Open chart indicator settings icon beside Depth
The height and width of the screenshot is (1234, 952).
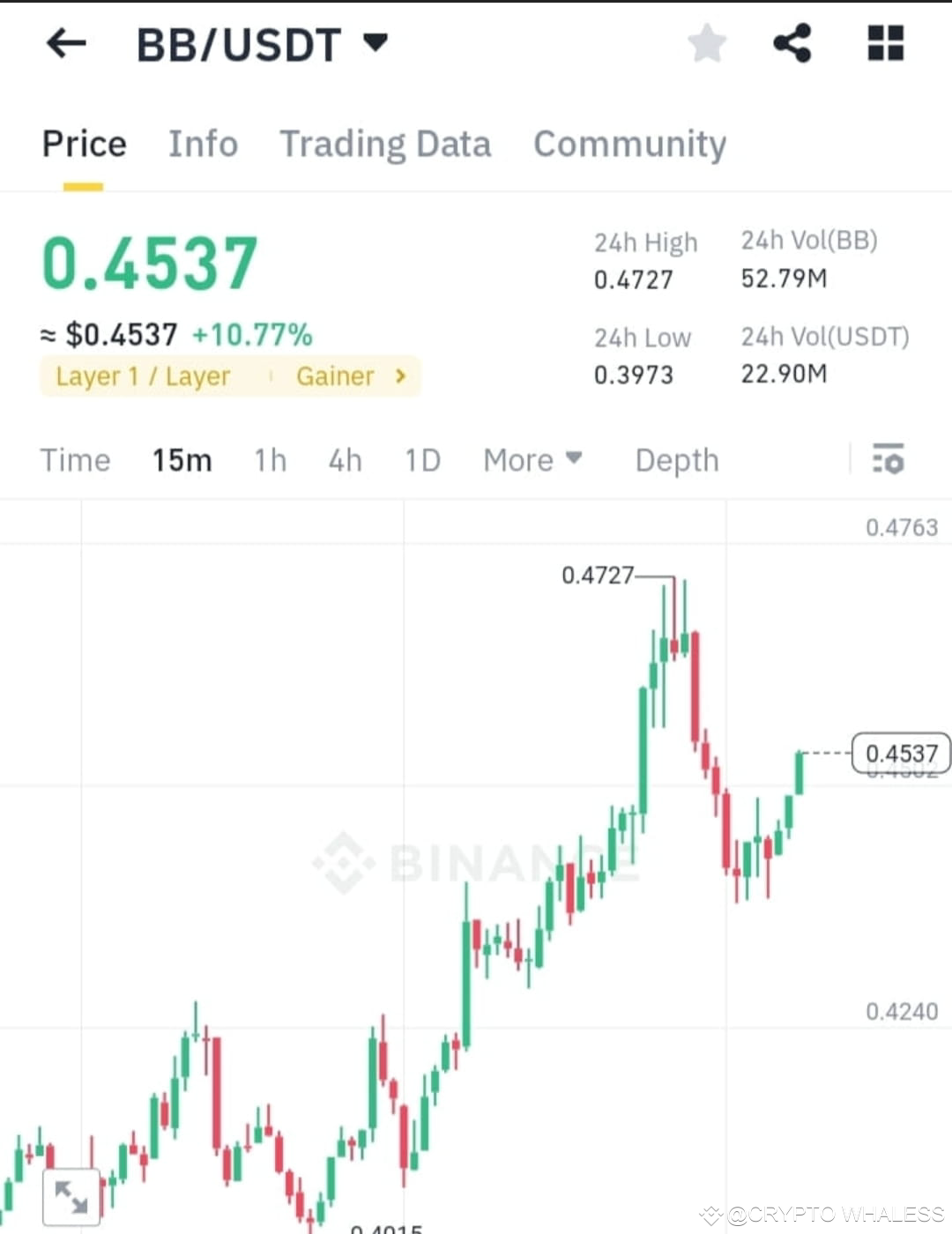tap(890, 459)
